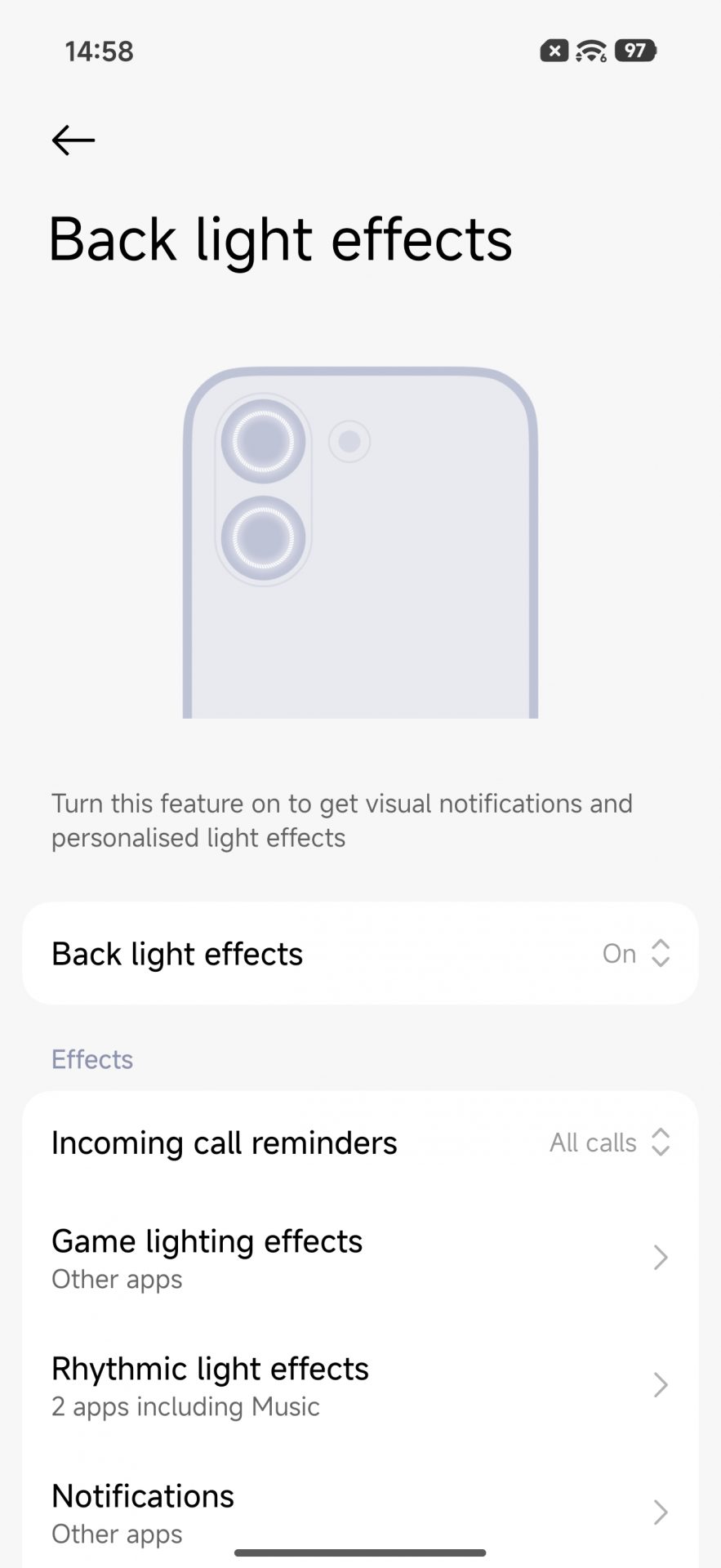Open Rhythmic light effects settings
721x1568 pixels.
[360, 1385]
